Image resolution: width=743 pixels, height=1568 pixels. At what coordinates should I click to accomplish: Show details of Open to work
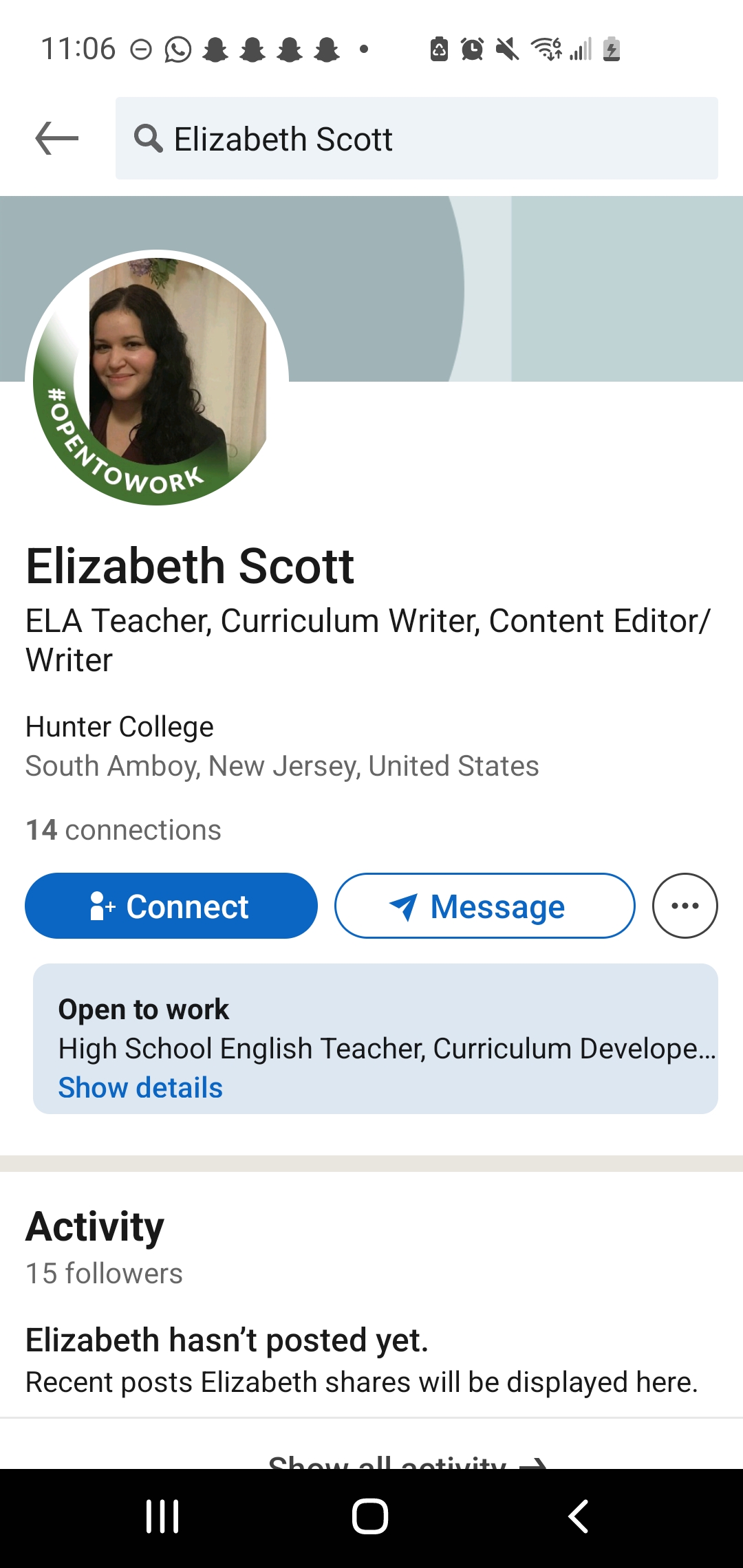[x=140, y=1088]
